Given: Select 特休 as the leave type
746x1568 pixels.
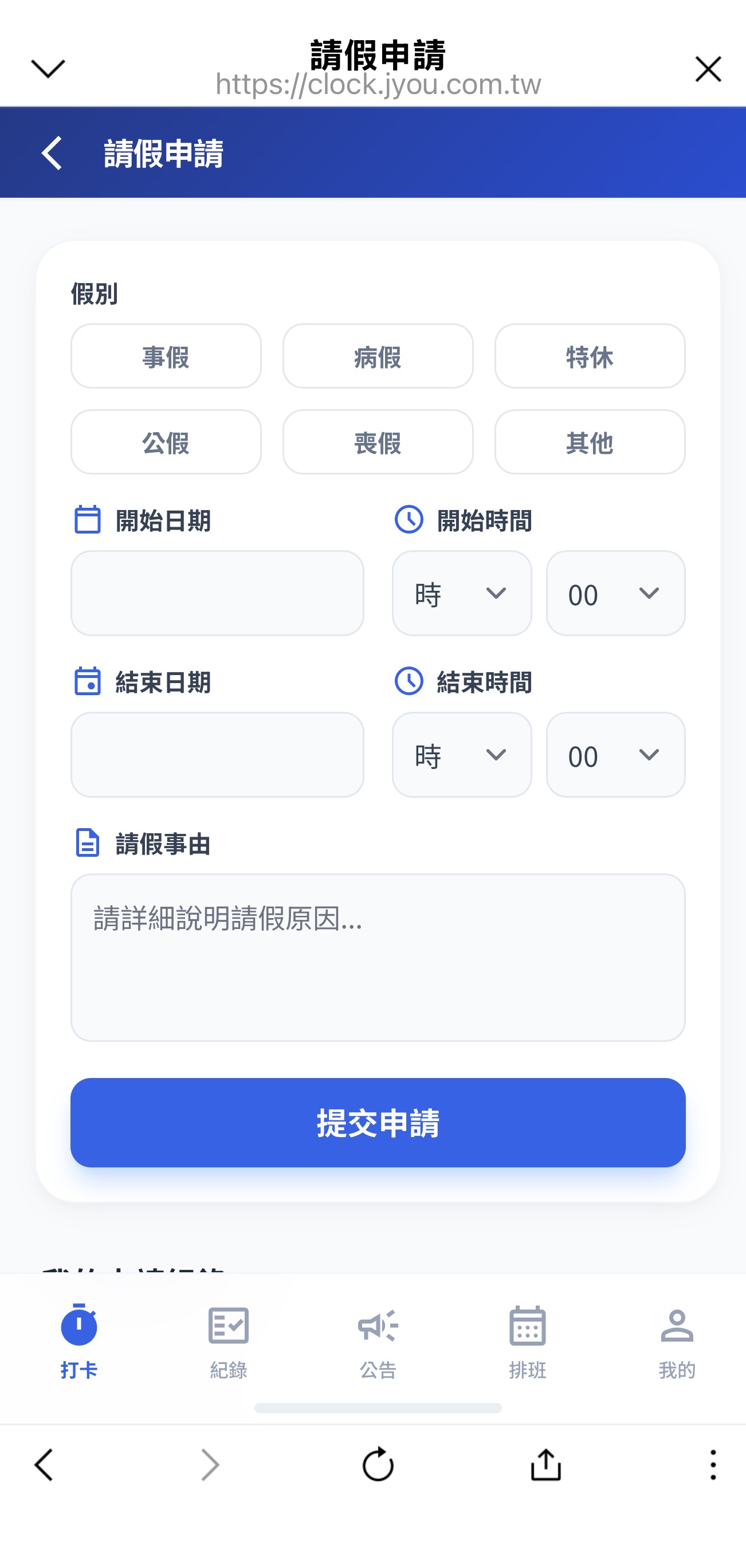Looking at the screenshot, I should 589,356.
